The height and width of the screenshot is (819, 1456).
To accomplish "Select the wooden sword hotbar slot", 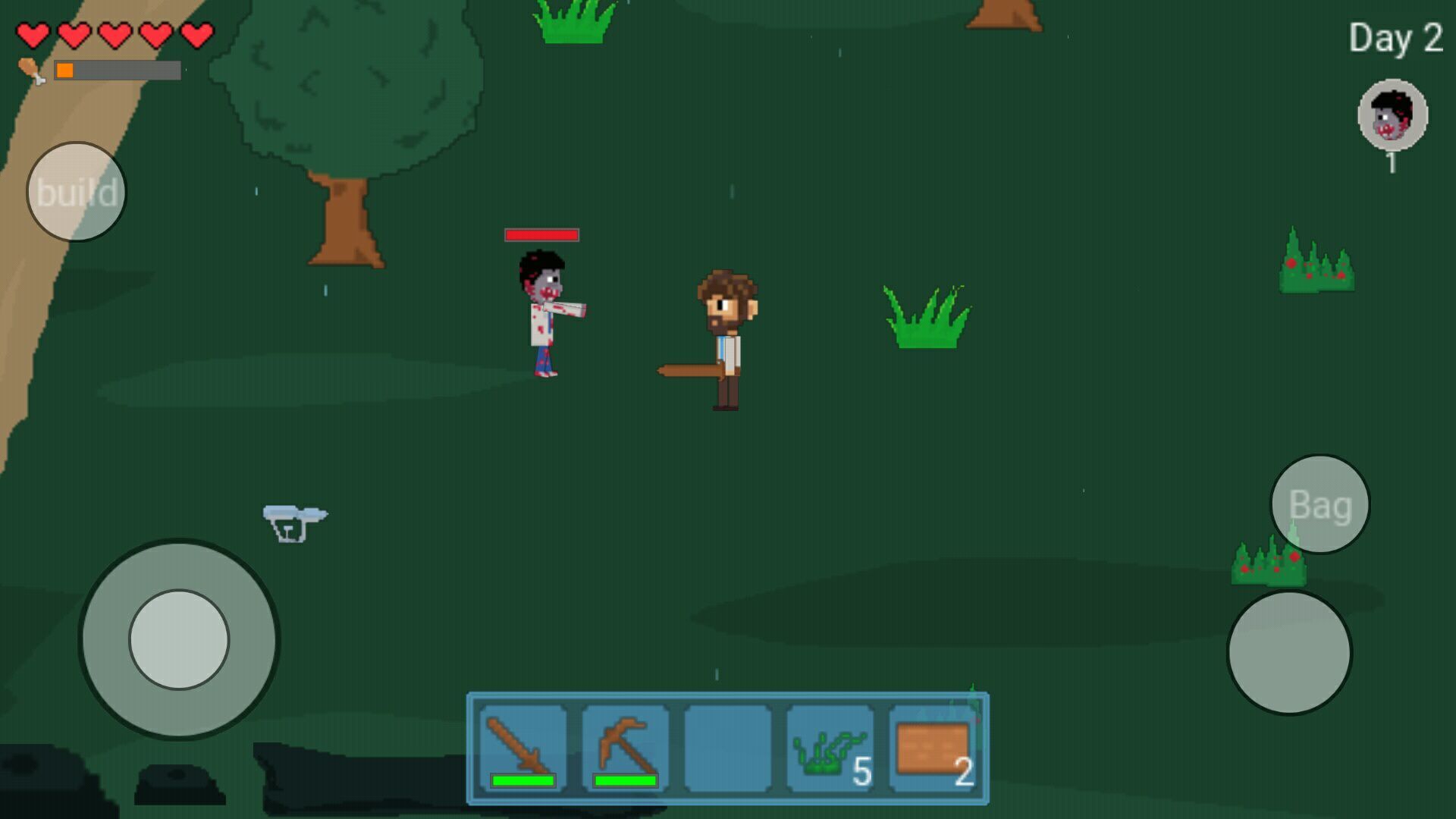I will point(522,748).
